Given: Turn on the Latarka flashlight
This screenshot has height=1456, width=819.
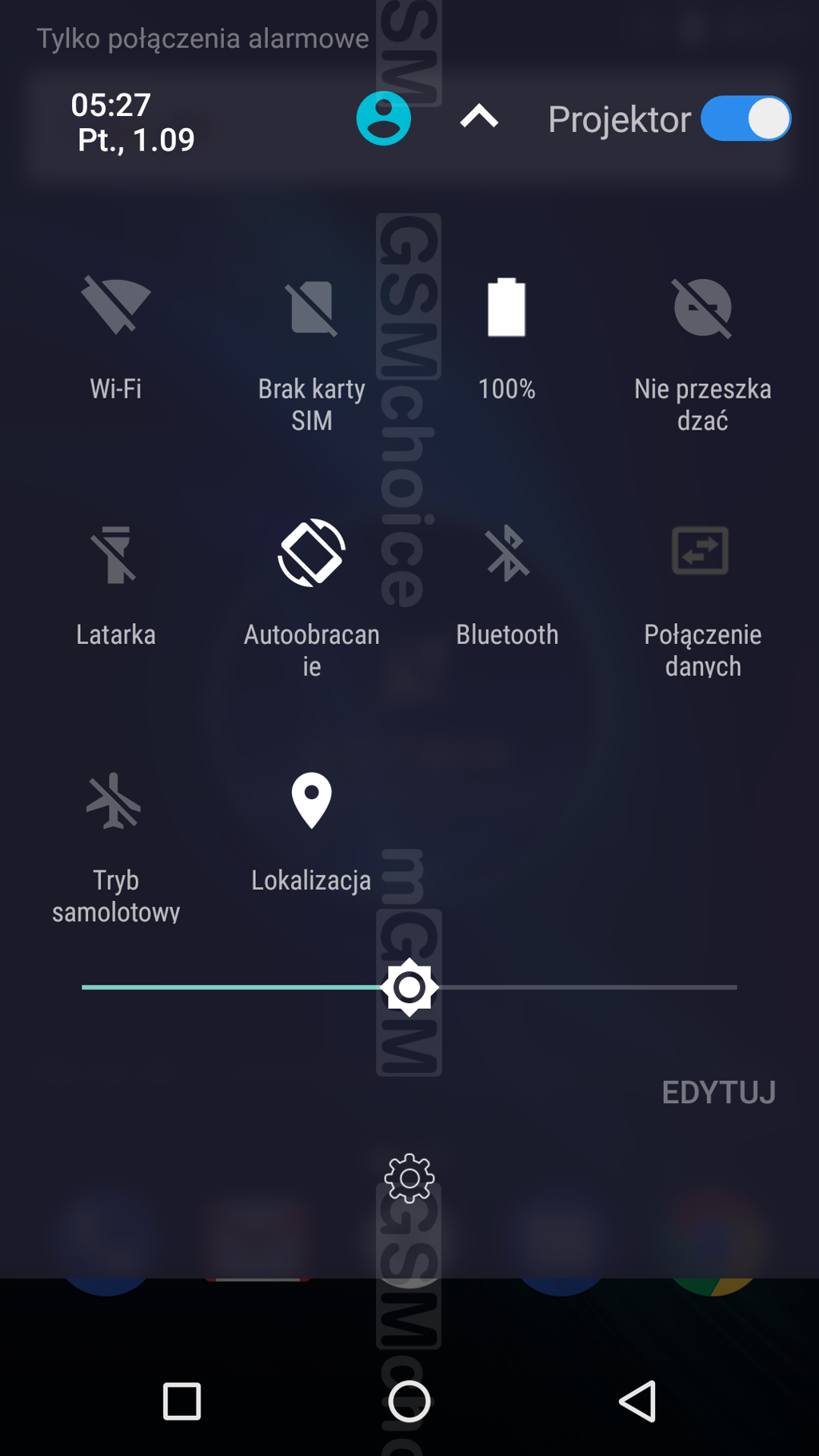Looking at the screenshot, I should coord(116,554).
